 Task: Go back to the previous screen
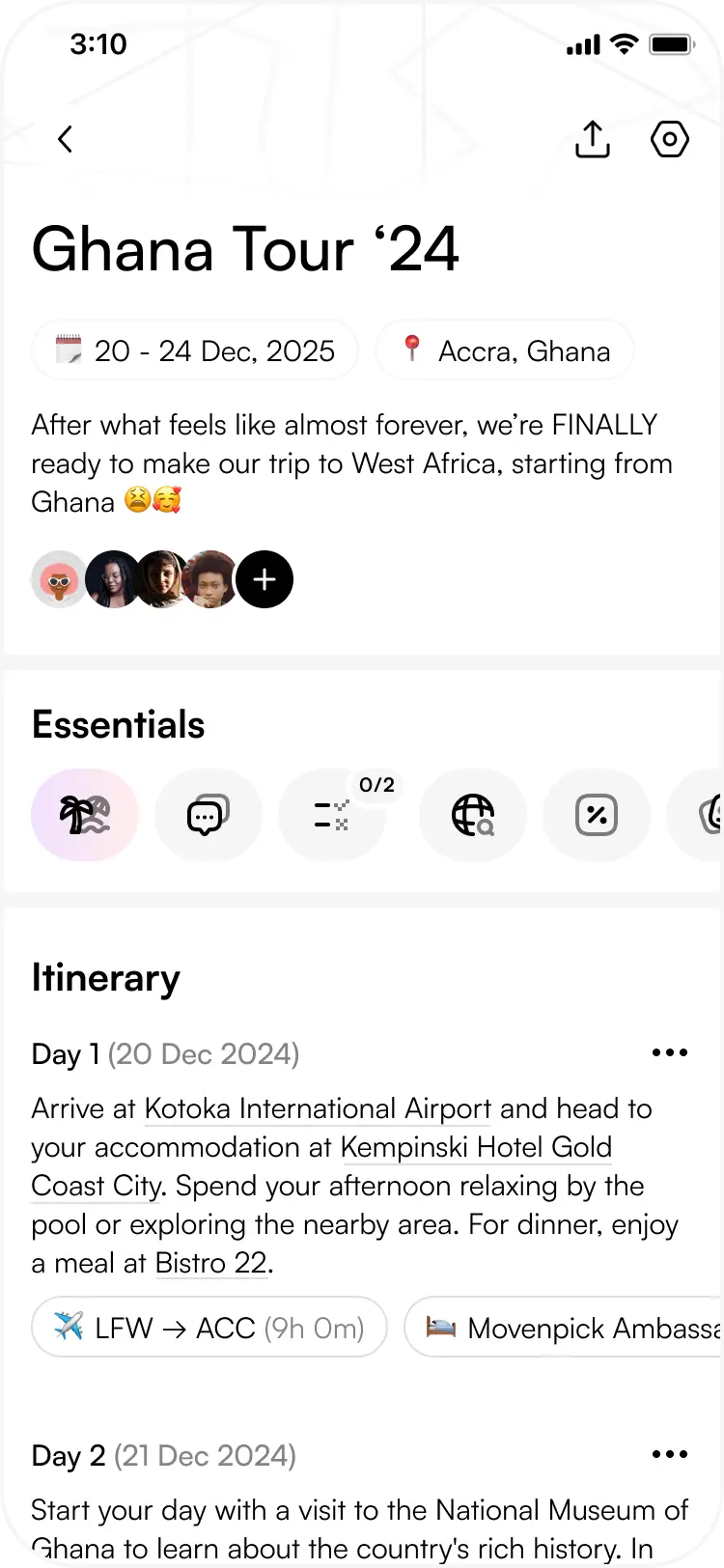coord(65,140)
